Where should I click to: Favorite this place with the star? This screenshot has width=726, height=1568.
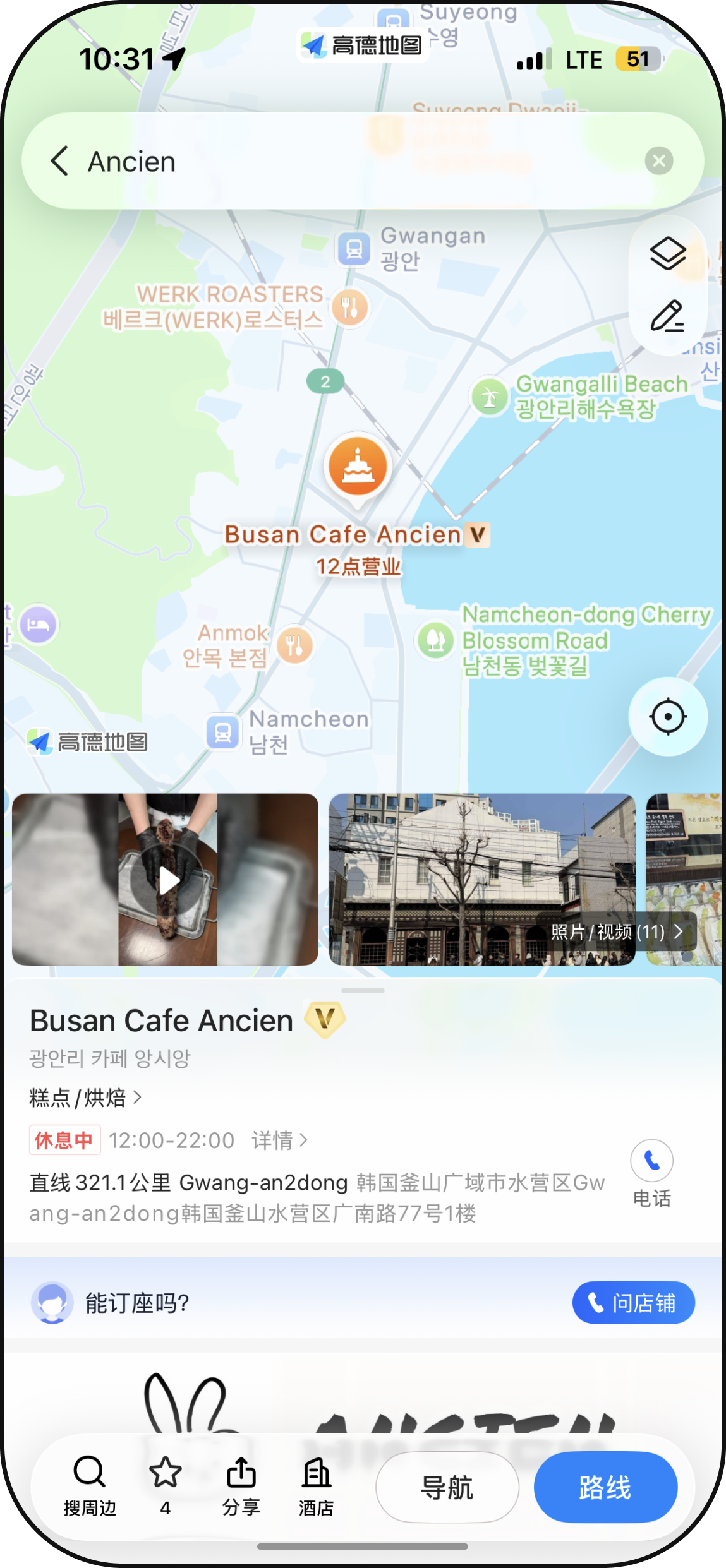pyautogui.click(x=166, y=1487)
